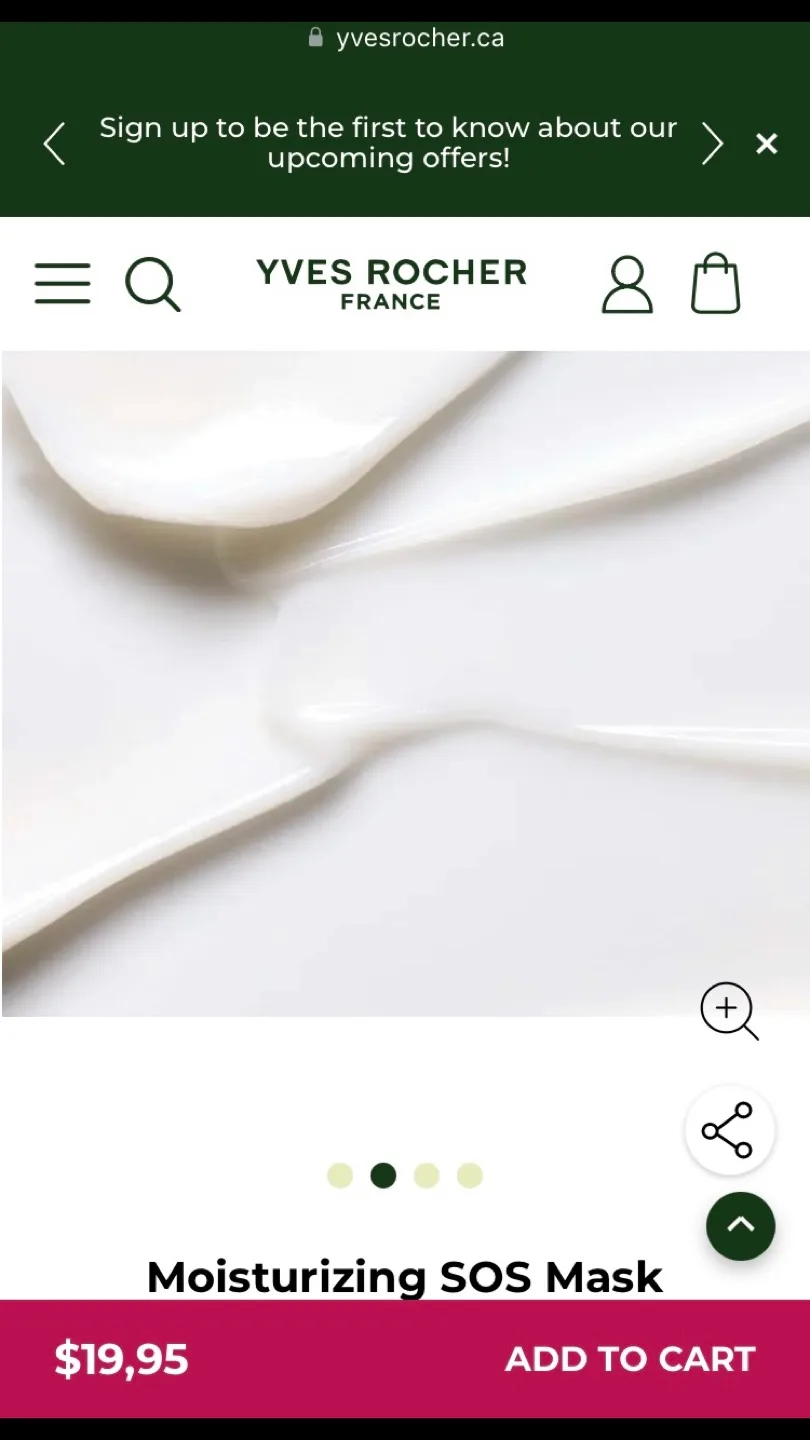Zoom into the product image

click(x=729, y=1010)
